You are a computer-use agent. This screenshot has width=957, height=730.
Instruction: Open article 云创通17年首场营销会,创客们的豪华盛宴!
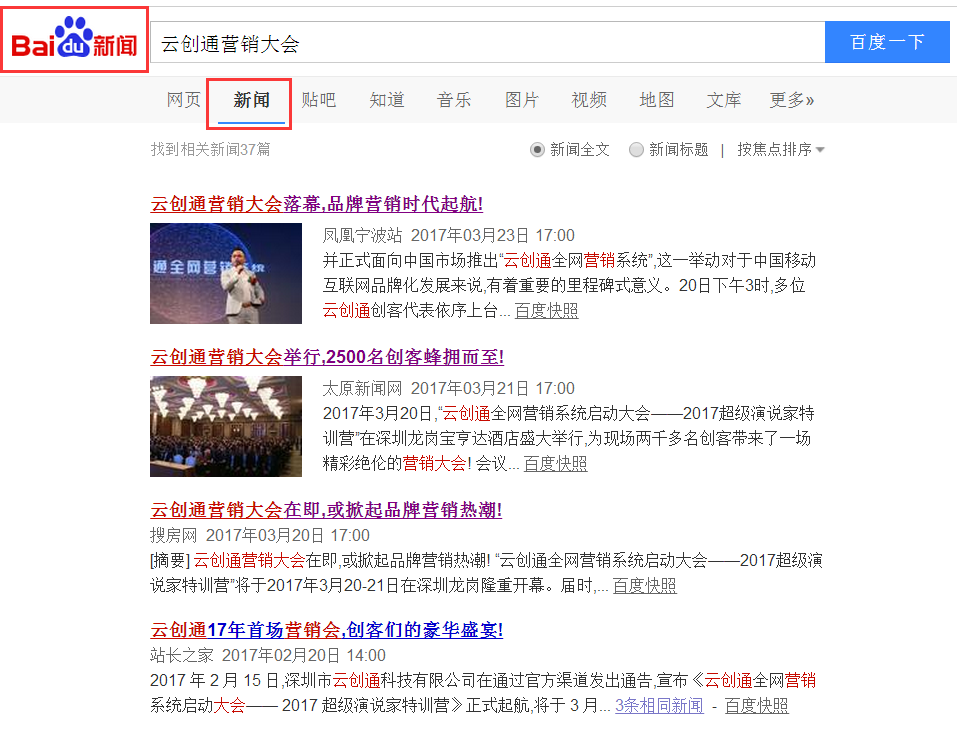326,630
